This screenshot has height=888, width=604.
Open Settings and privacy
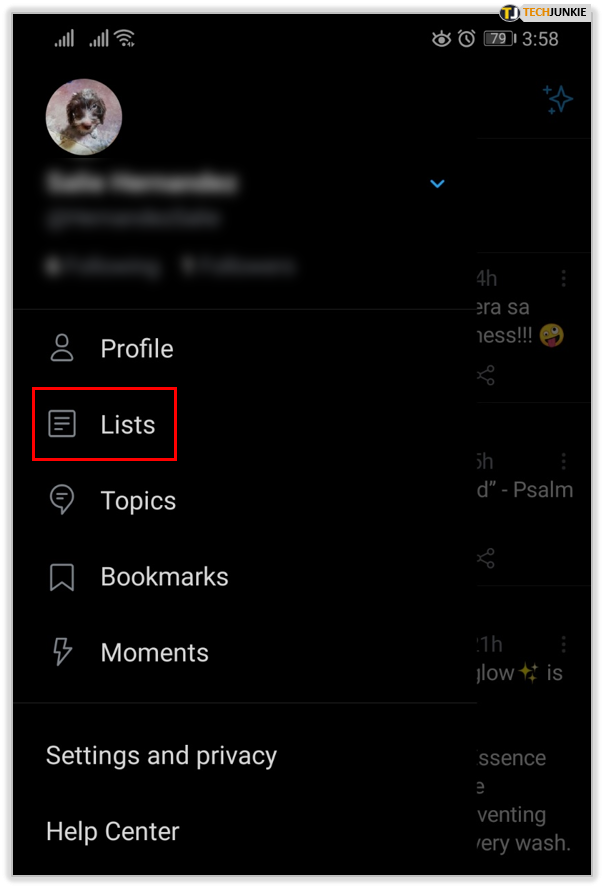[161, 756]
